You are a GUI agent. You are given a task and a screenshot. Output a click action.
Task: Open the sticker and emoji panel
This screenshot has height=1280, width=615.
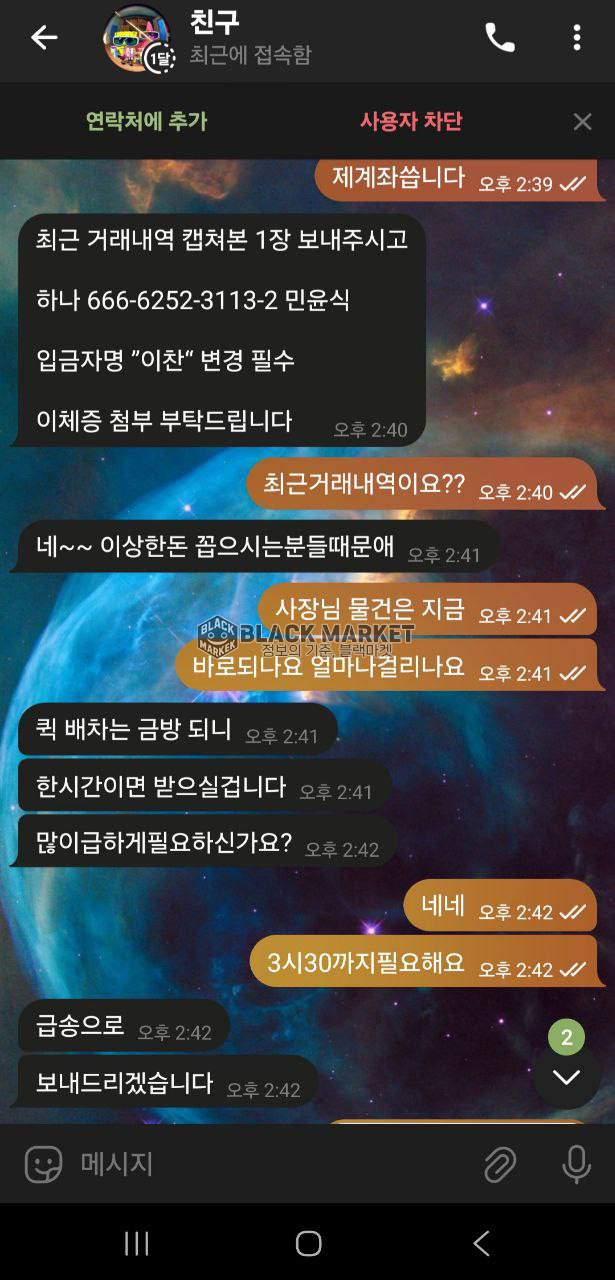click(x=43, y=1164)
